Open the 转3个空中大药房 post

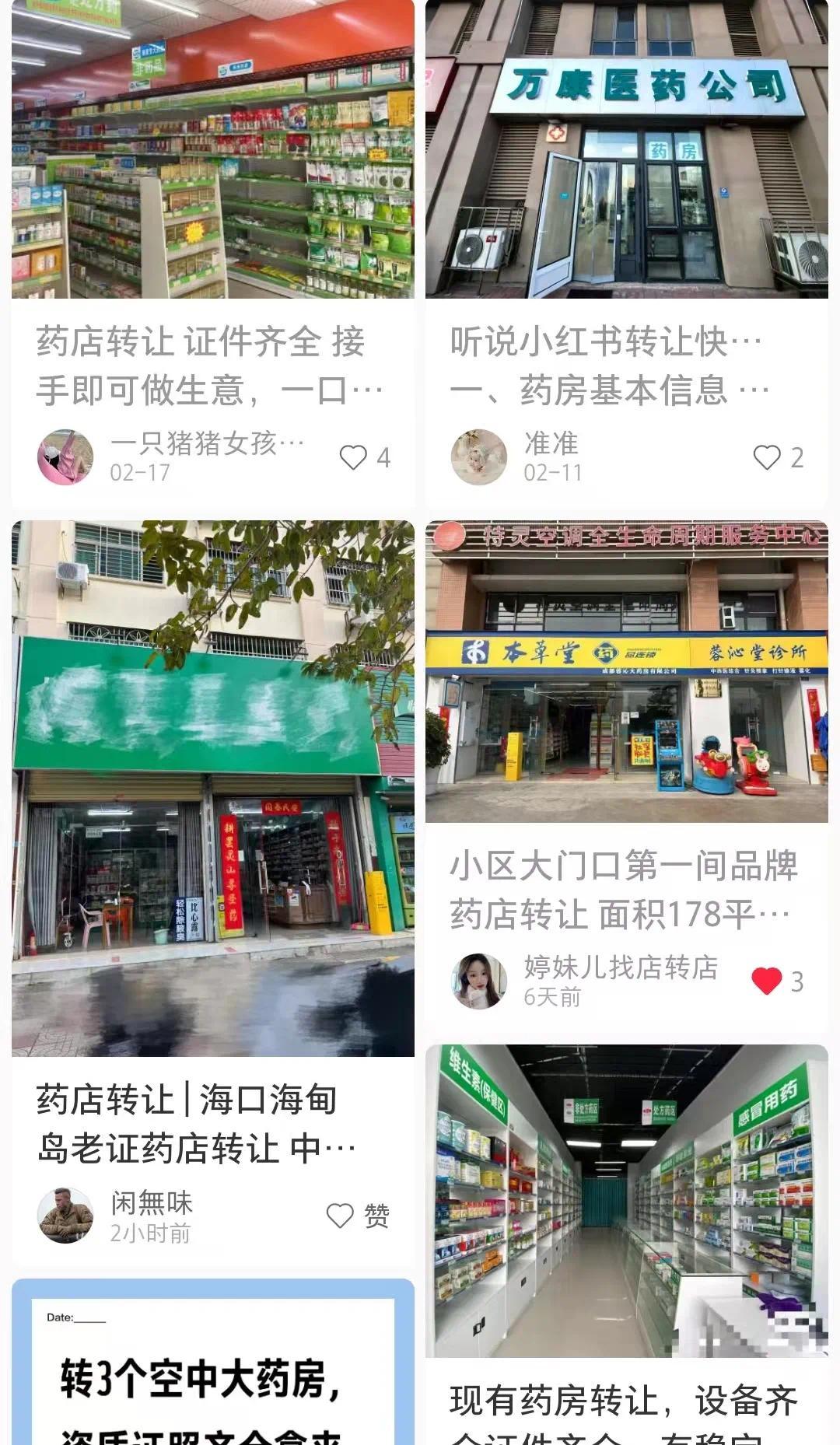point(212,1369)
